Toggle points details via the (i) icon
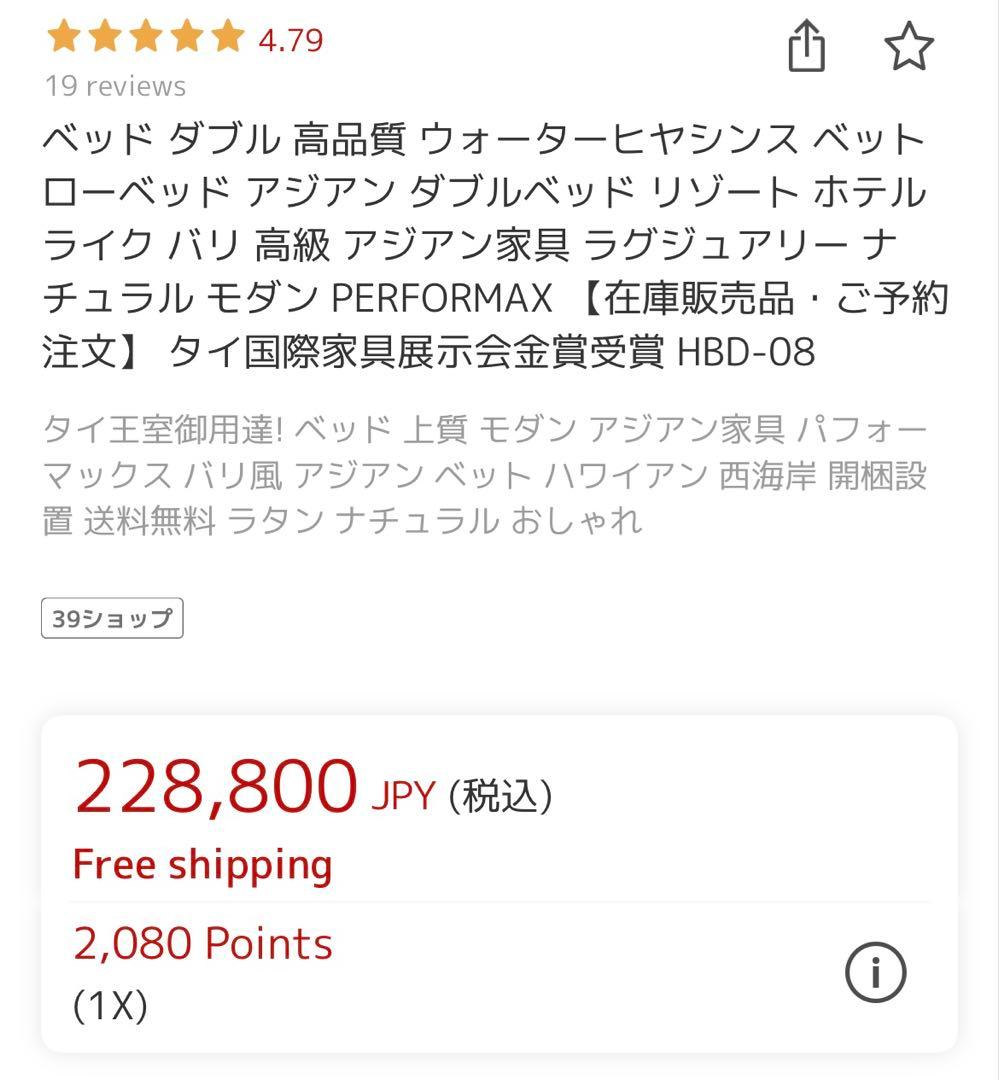 [876, 971]
